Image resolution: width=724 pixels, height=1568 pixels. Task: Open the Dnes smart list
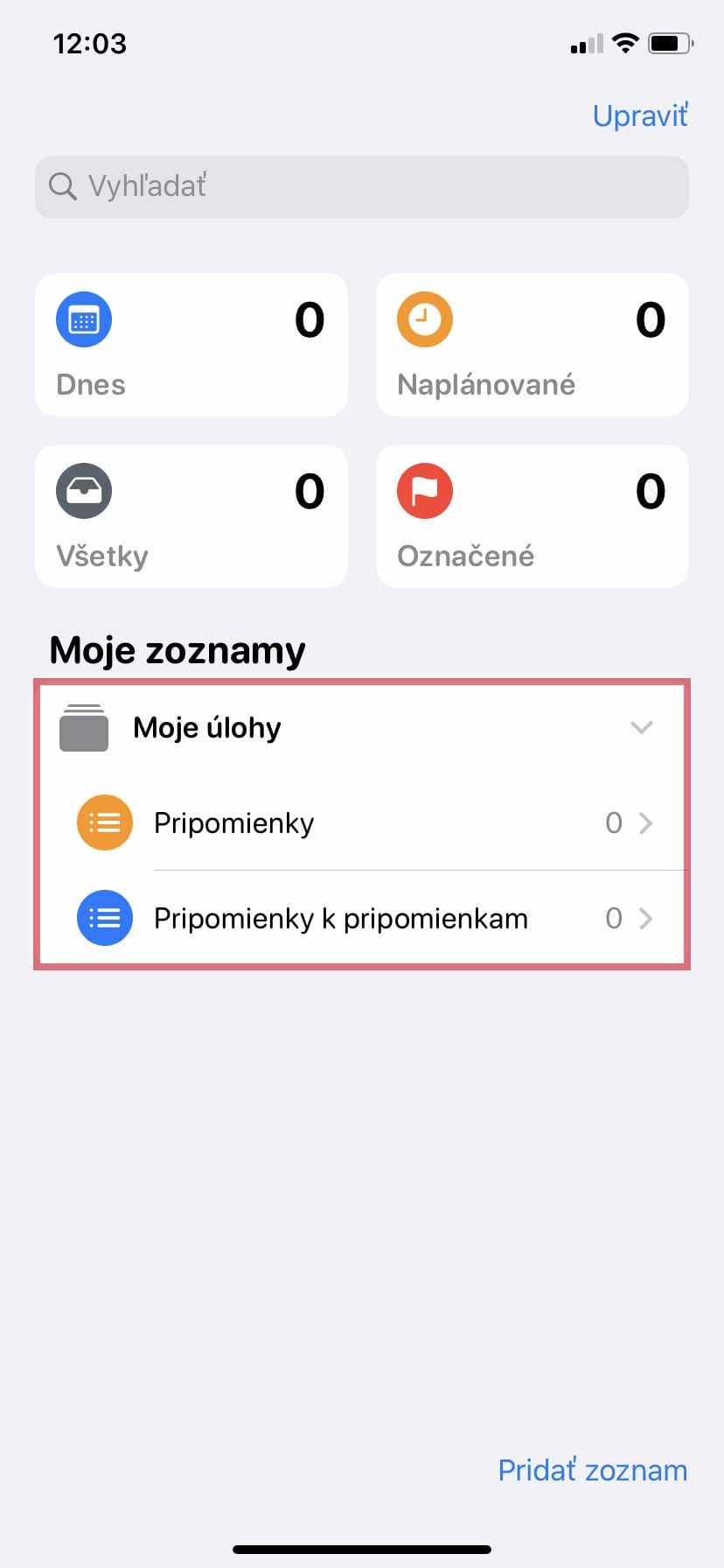191,345
